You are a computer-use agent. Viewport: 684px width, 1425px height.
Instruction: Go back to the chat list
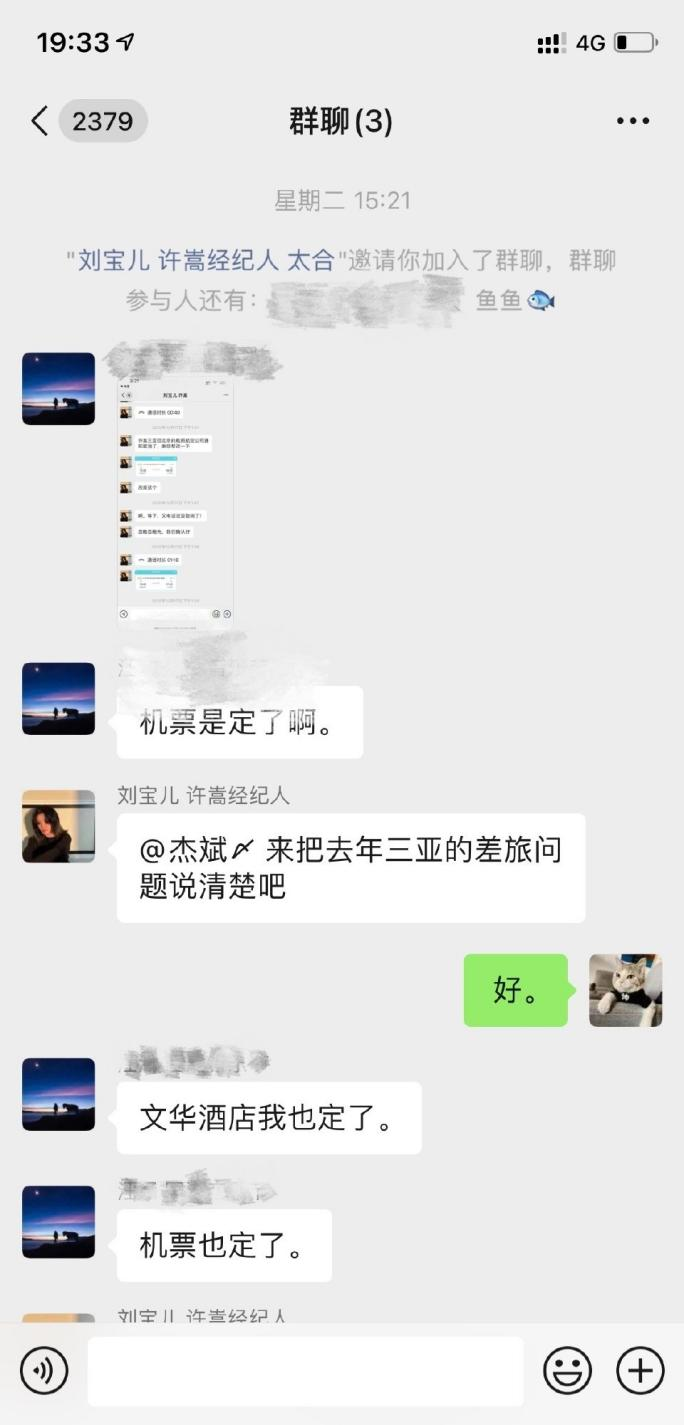point(40,121)
